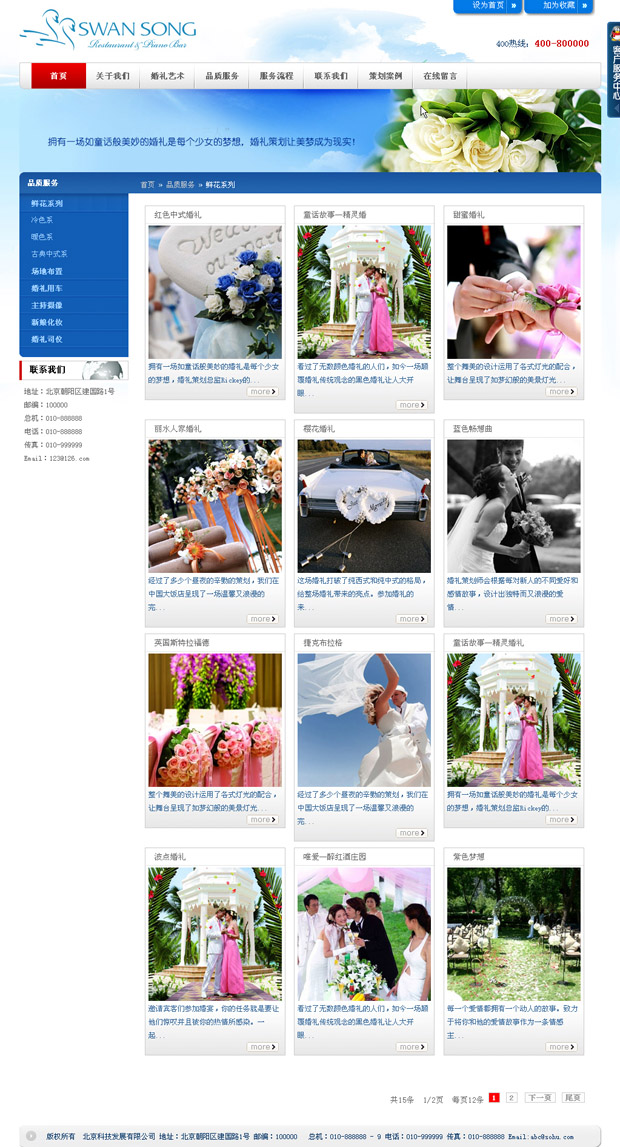Viewport: 620px width, 1147px height.
Task: Open the 服务流程 nav tab
Action: coord(276,76)
